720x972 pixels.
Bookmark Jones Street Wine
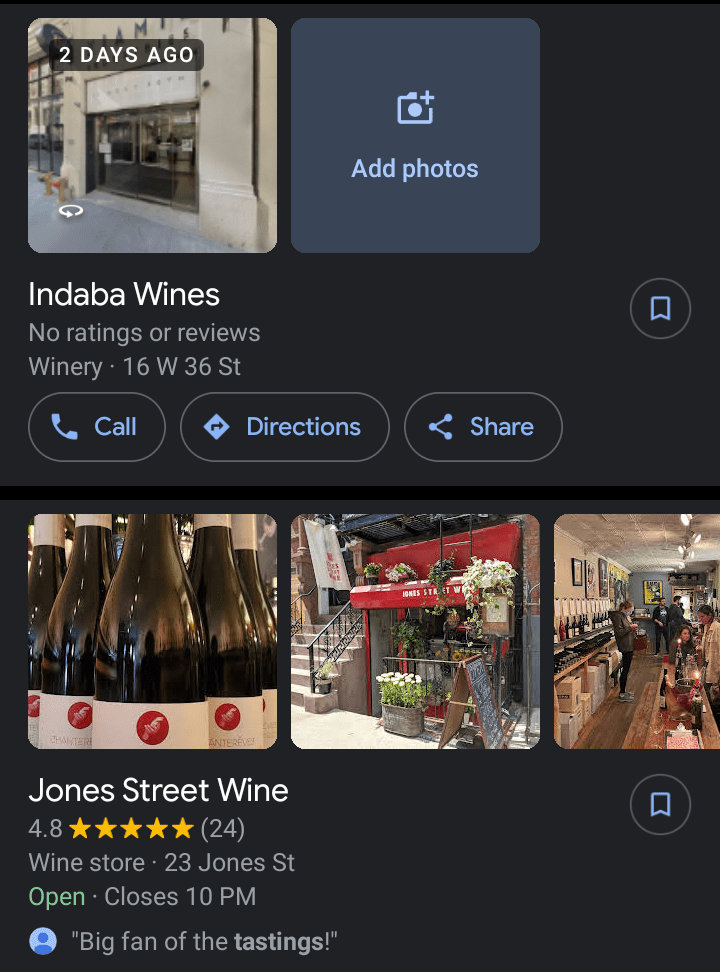(x=660, y=805)
